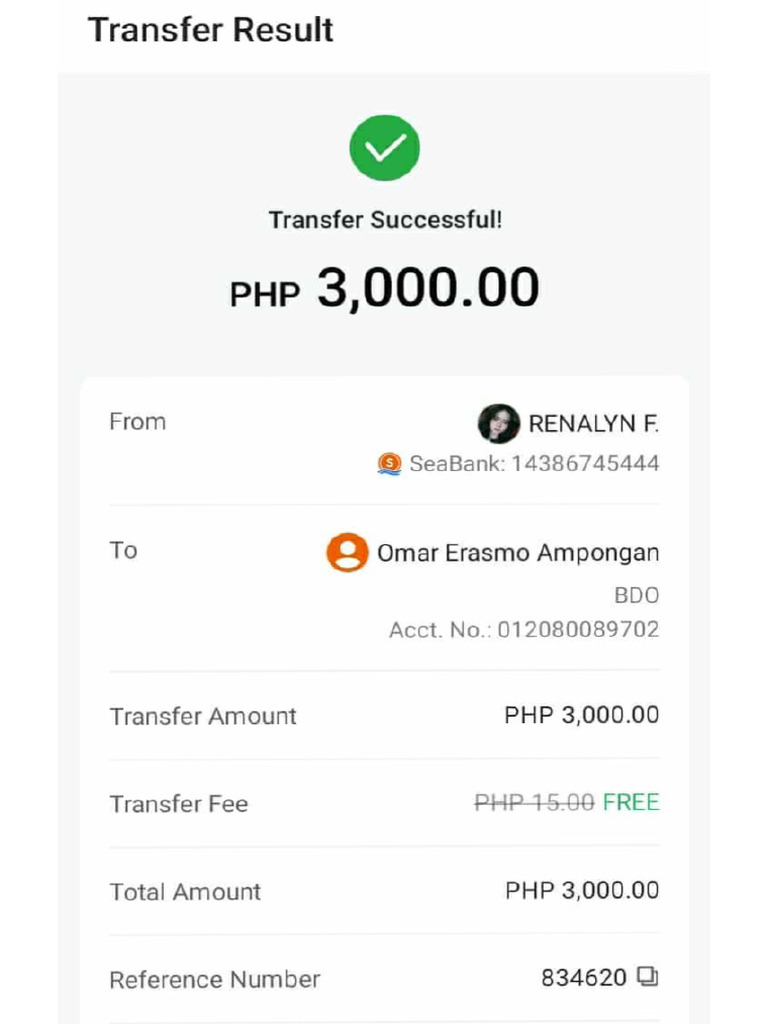Copy the reference number 834620

coord(648,977)
